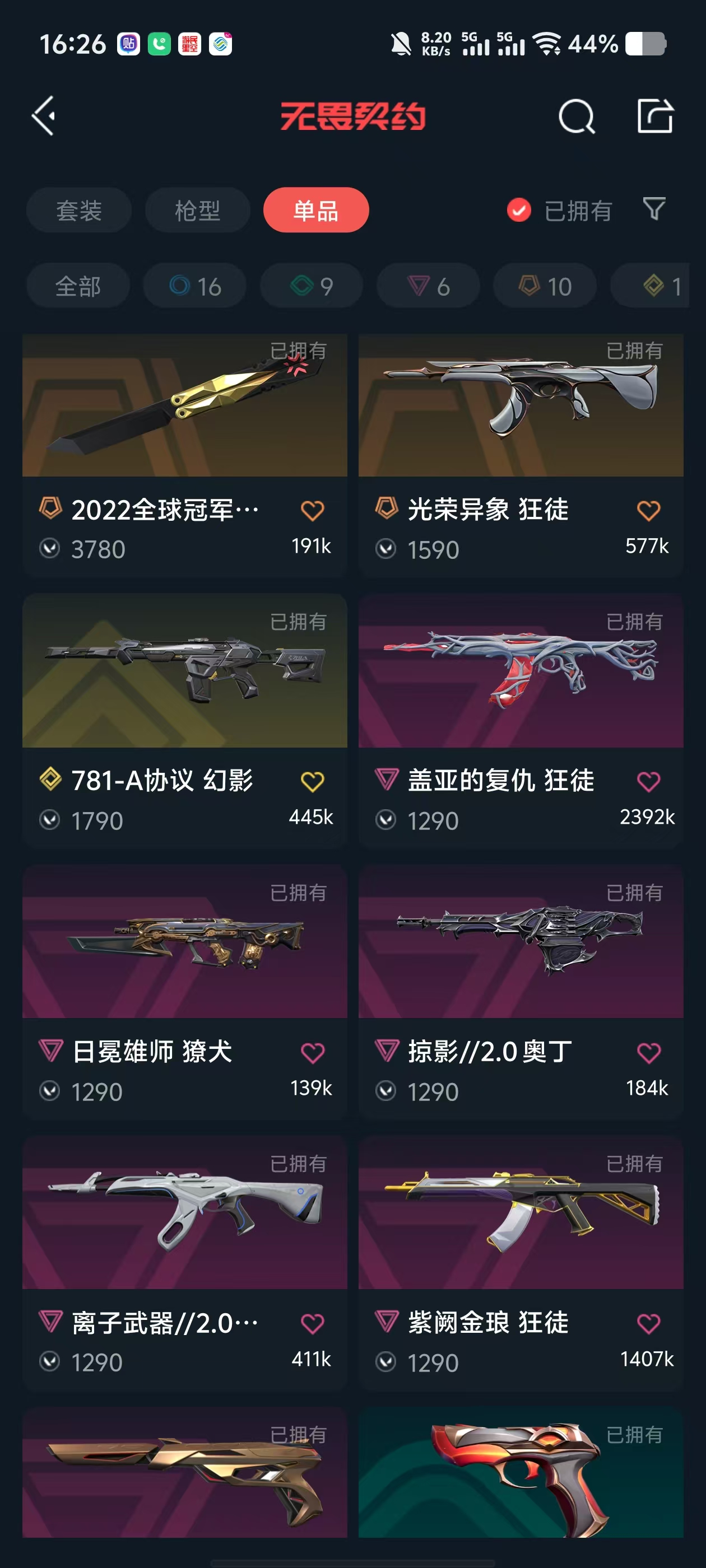
Task: Open the 日冕雄师 獠犬 skin card
Action: 184,992
